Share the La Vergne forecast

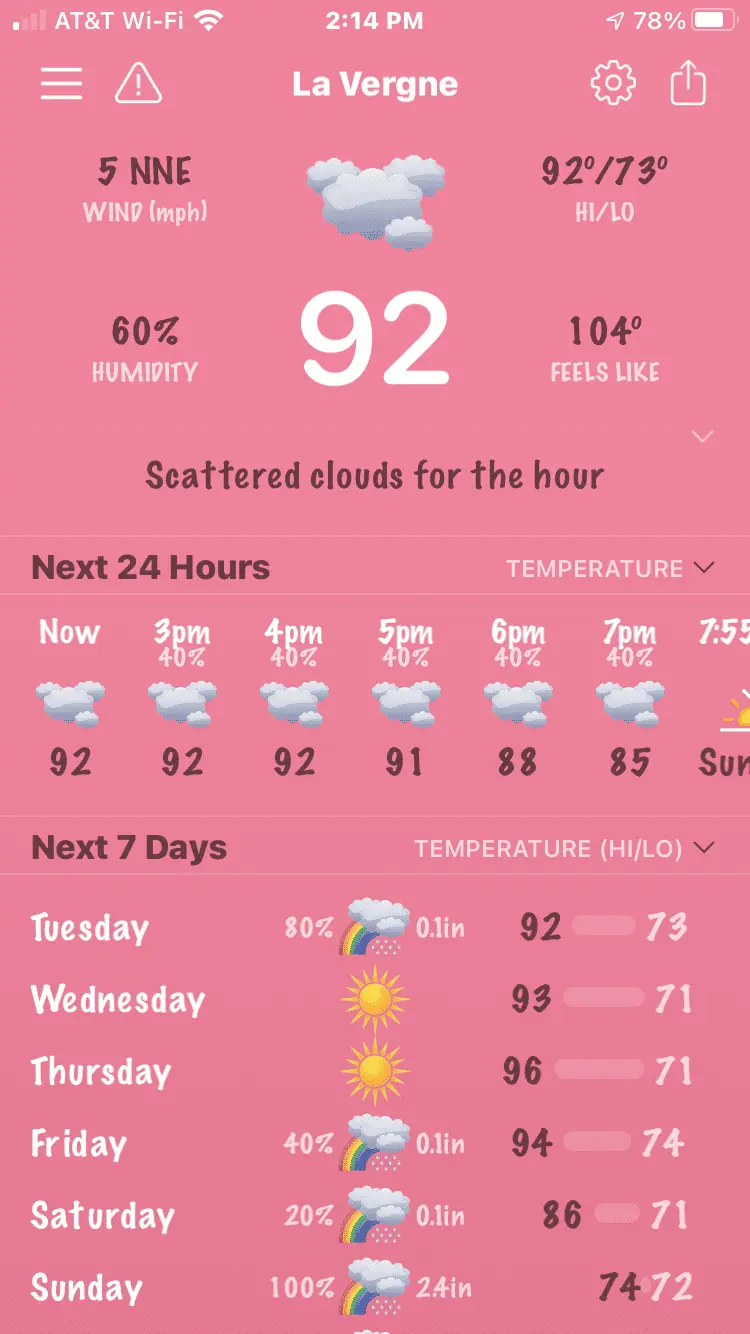click(688, 84)
